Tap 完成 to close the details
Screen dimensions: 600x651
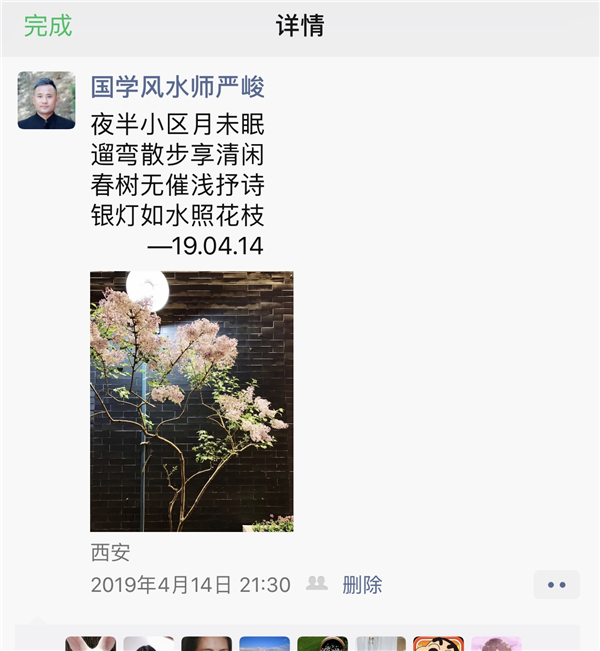pos(48,26)
